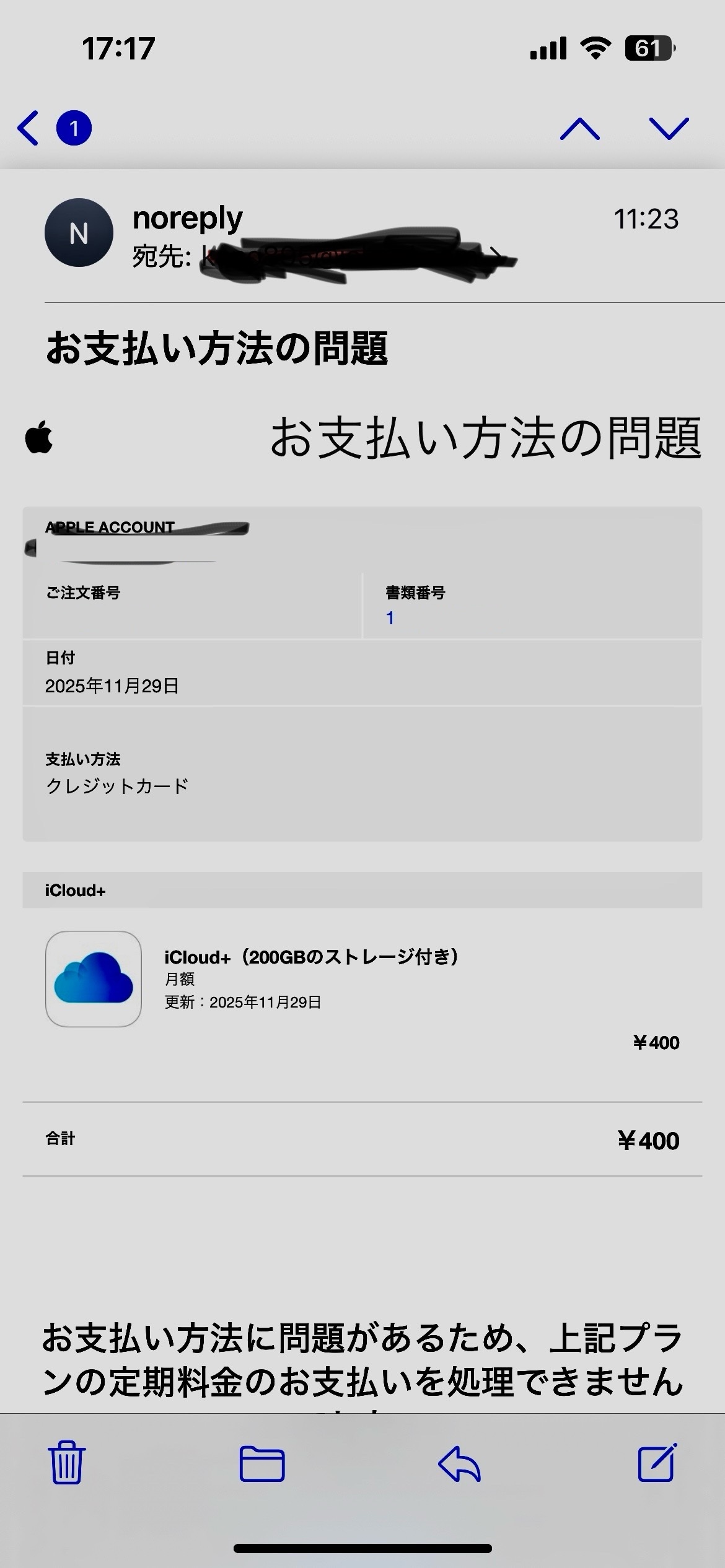Screen dimensions: 725x1568
Task: Compose a new email
Action: point(657,1463)
